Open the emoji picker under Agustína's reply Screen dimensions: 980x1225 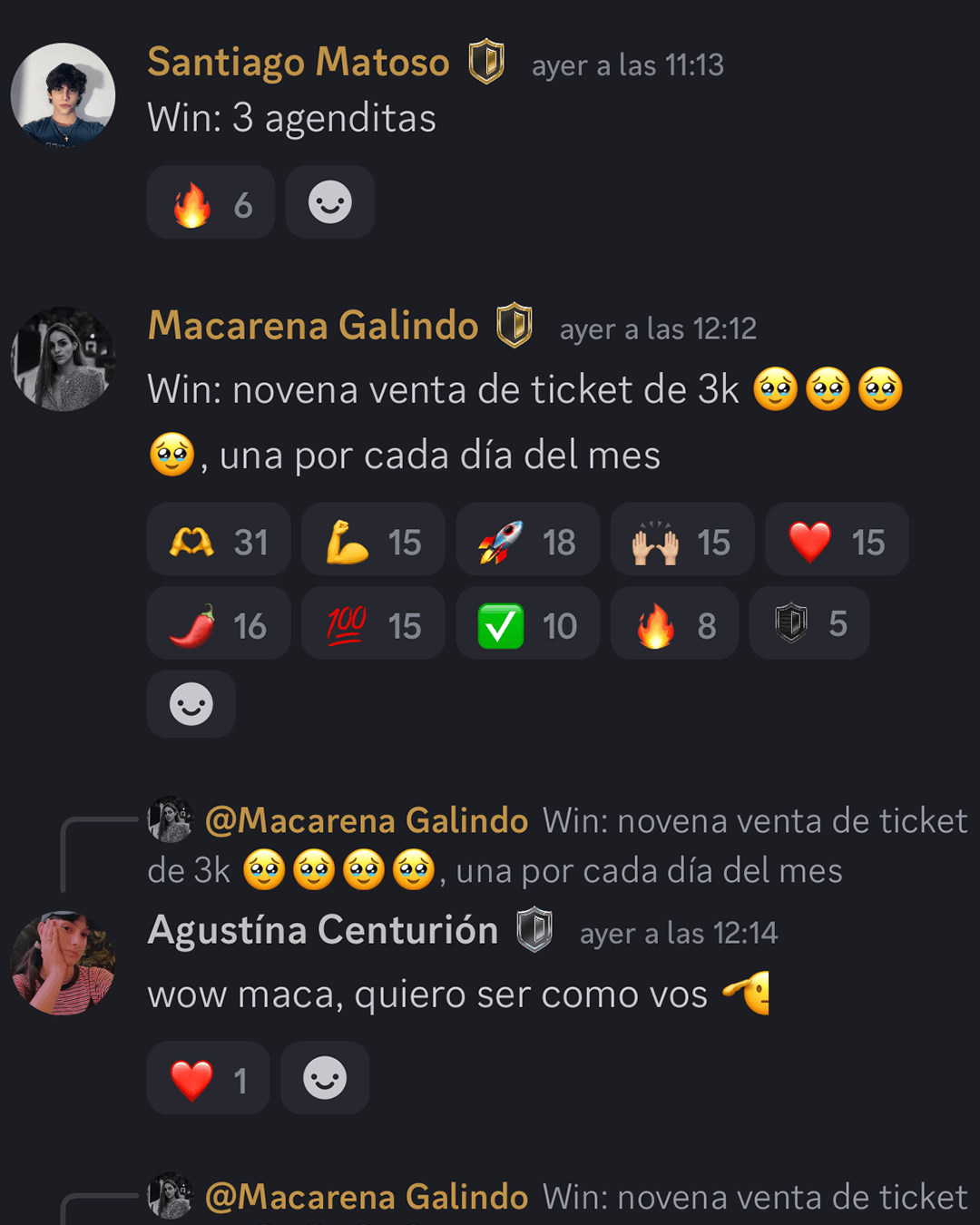pyautogui.click(x=325, y=1078)
